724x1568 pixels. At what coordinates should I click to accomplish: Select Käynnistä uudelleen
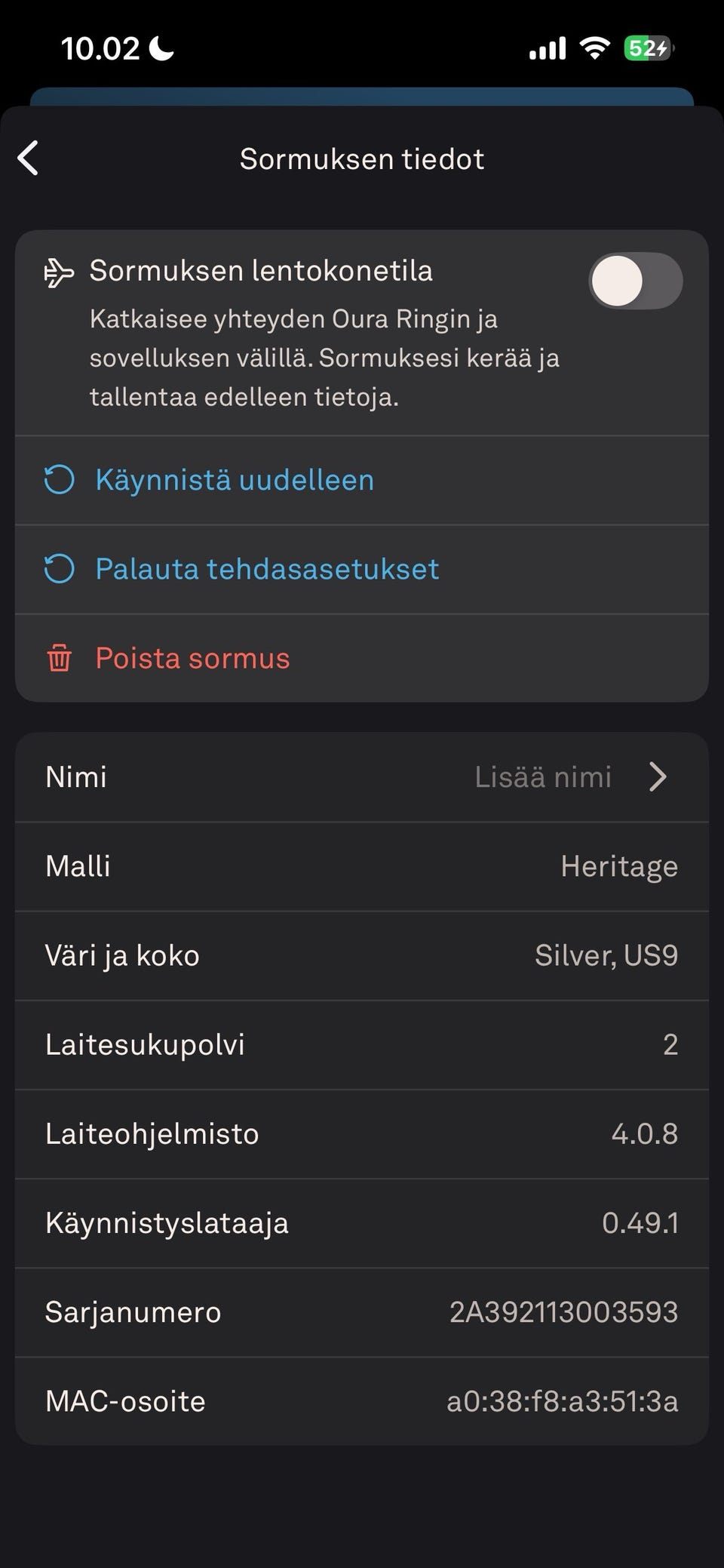234,479
